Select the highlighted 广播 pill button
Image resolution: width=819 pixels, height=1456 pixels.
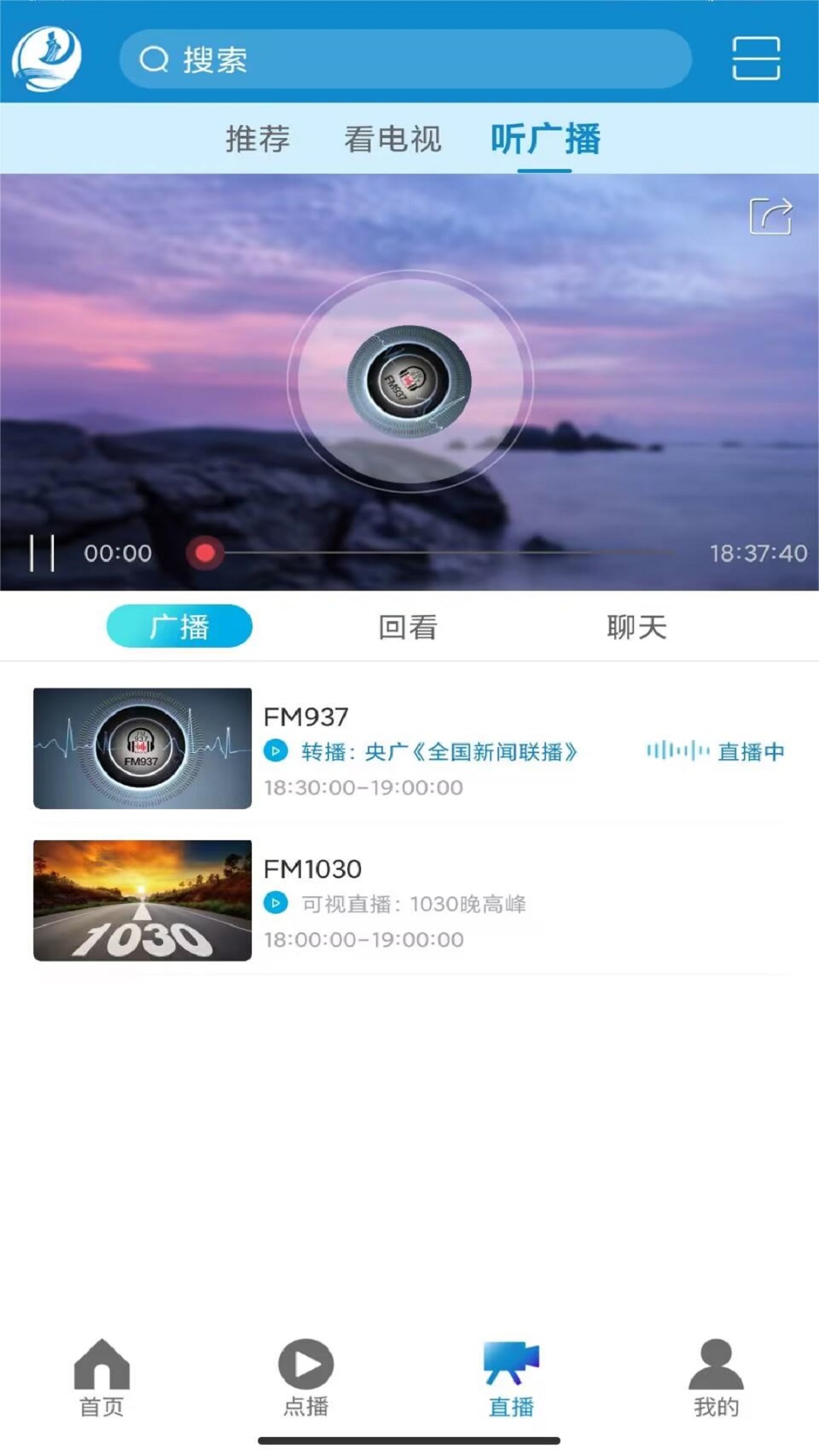180,626
